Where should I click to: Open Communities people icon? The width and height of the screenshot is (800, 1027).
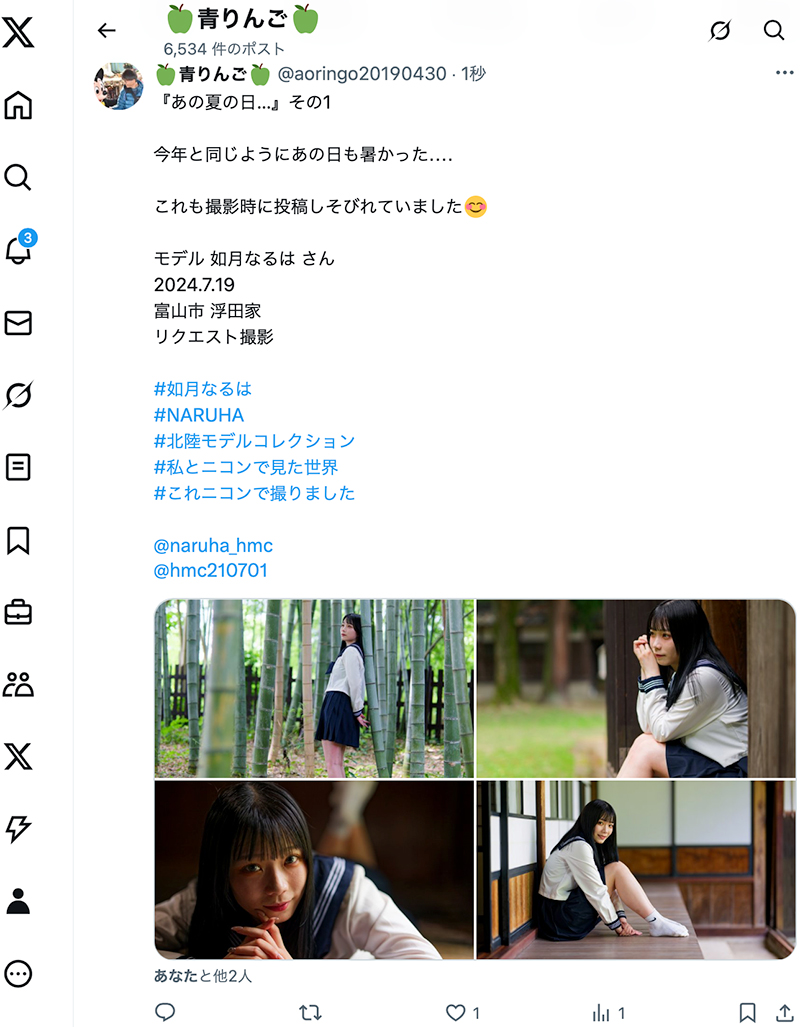[18, 685]
